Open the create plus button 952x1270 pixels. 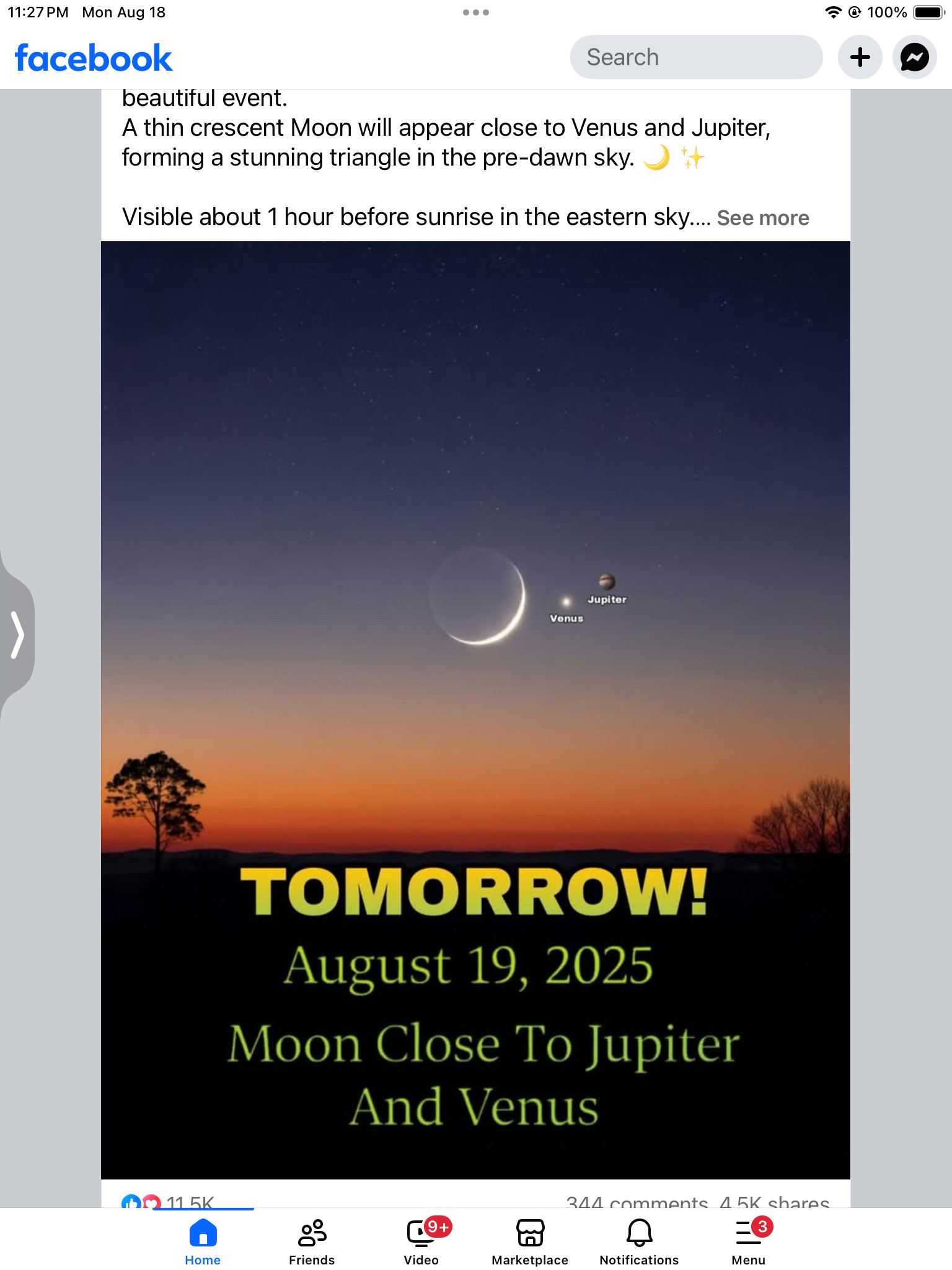point(860,57)
